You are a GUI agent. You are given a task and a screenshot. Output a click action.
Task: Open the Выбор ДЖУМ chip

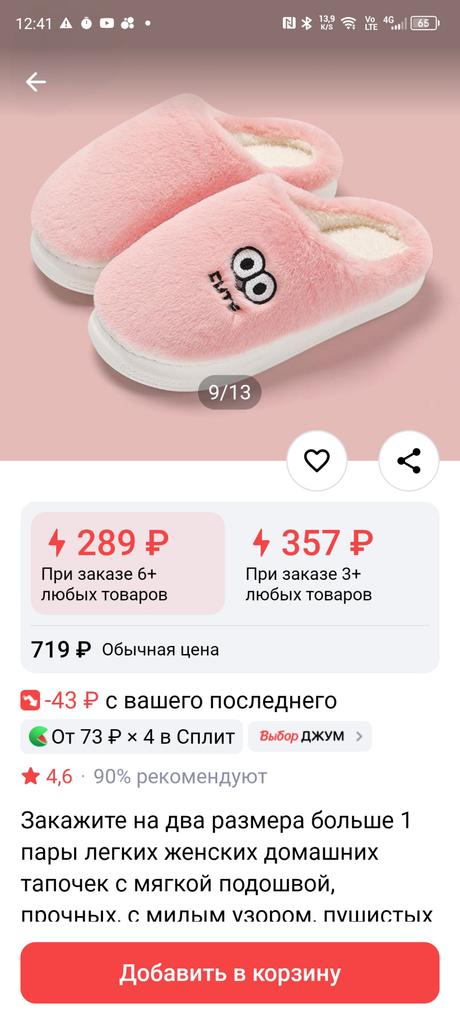310,737
